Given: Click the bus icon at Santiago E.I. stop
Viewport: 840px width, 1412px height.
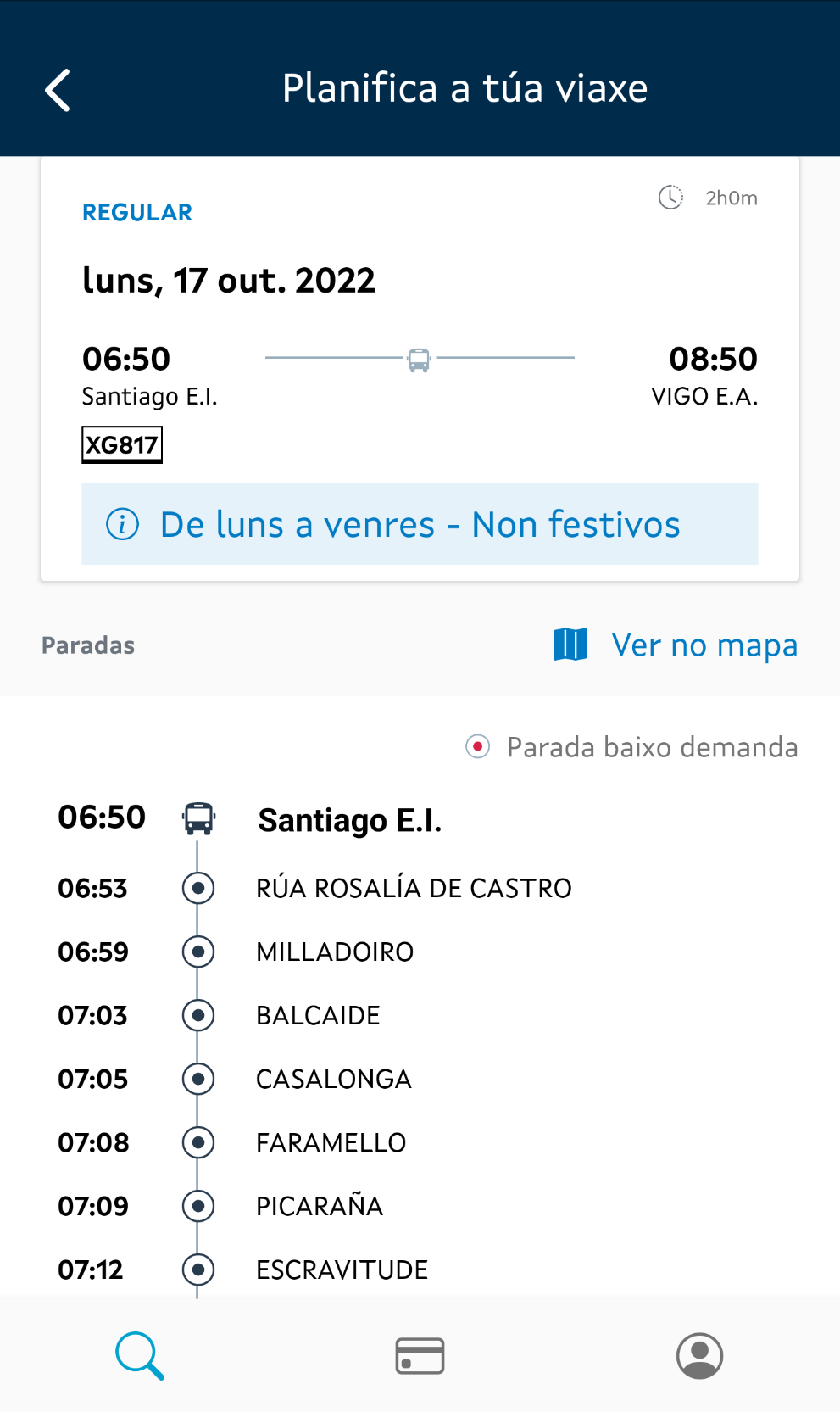Looking at the screenshot, I should [x=197, y=818].
